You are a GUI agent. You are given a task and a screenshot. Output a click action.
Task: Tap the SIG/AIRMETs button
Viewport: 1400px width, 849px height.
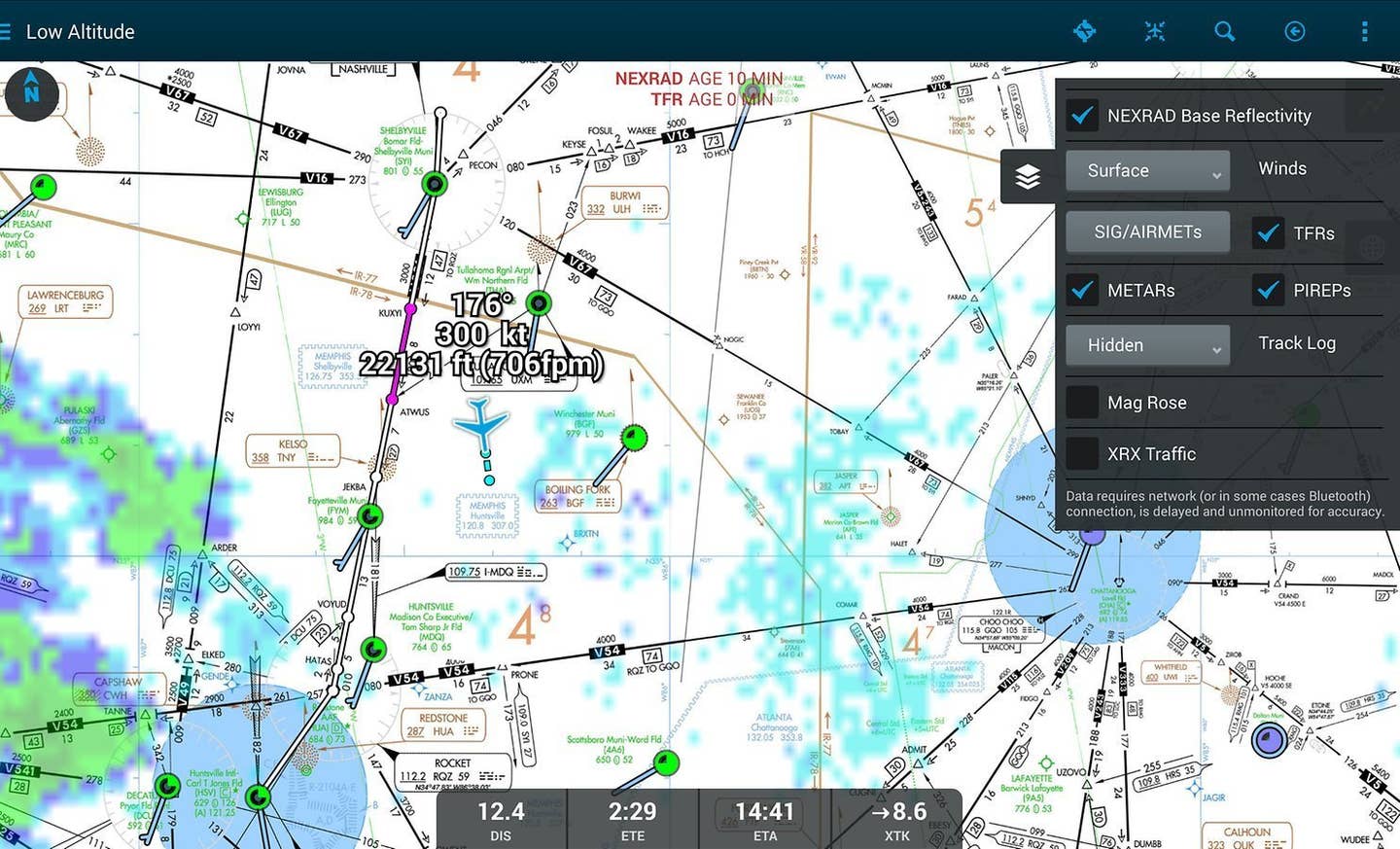[x=1147, y=232]
